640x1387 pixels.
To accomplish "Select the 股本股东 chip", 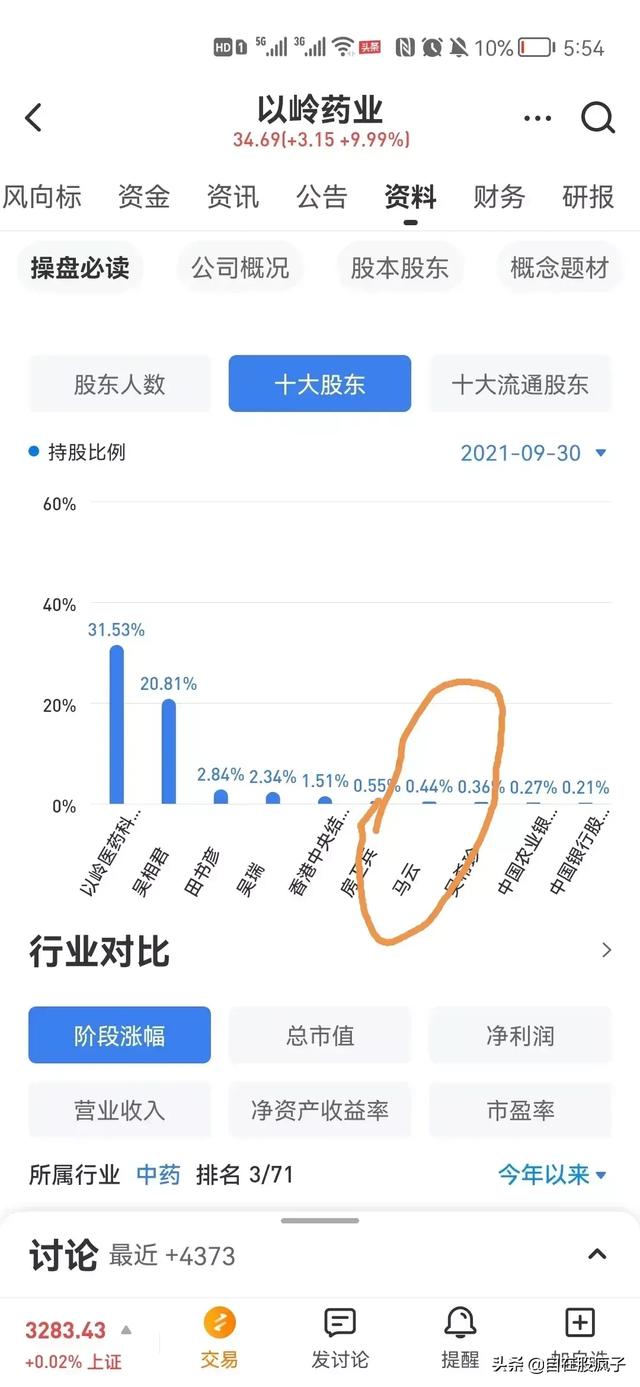I will coord(399,267).
